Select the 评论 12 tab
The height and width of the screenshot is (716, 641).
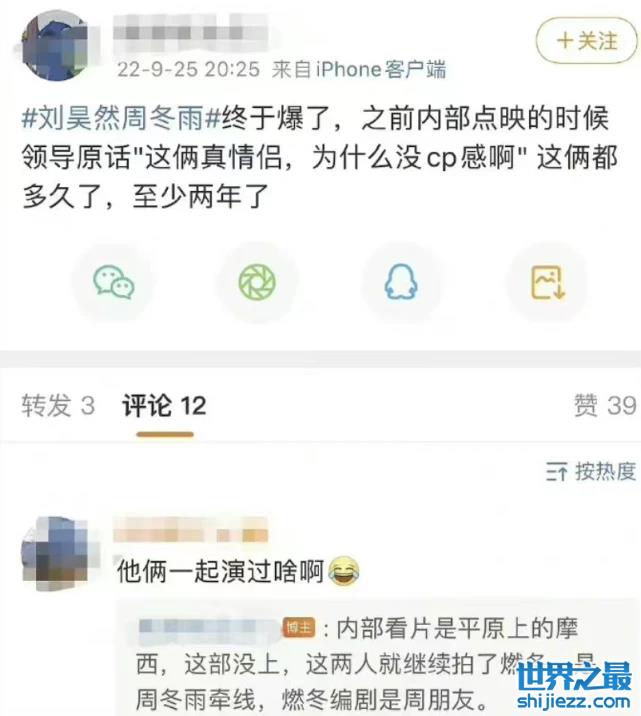click(164, 405)
